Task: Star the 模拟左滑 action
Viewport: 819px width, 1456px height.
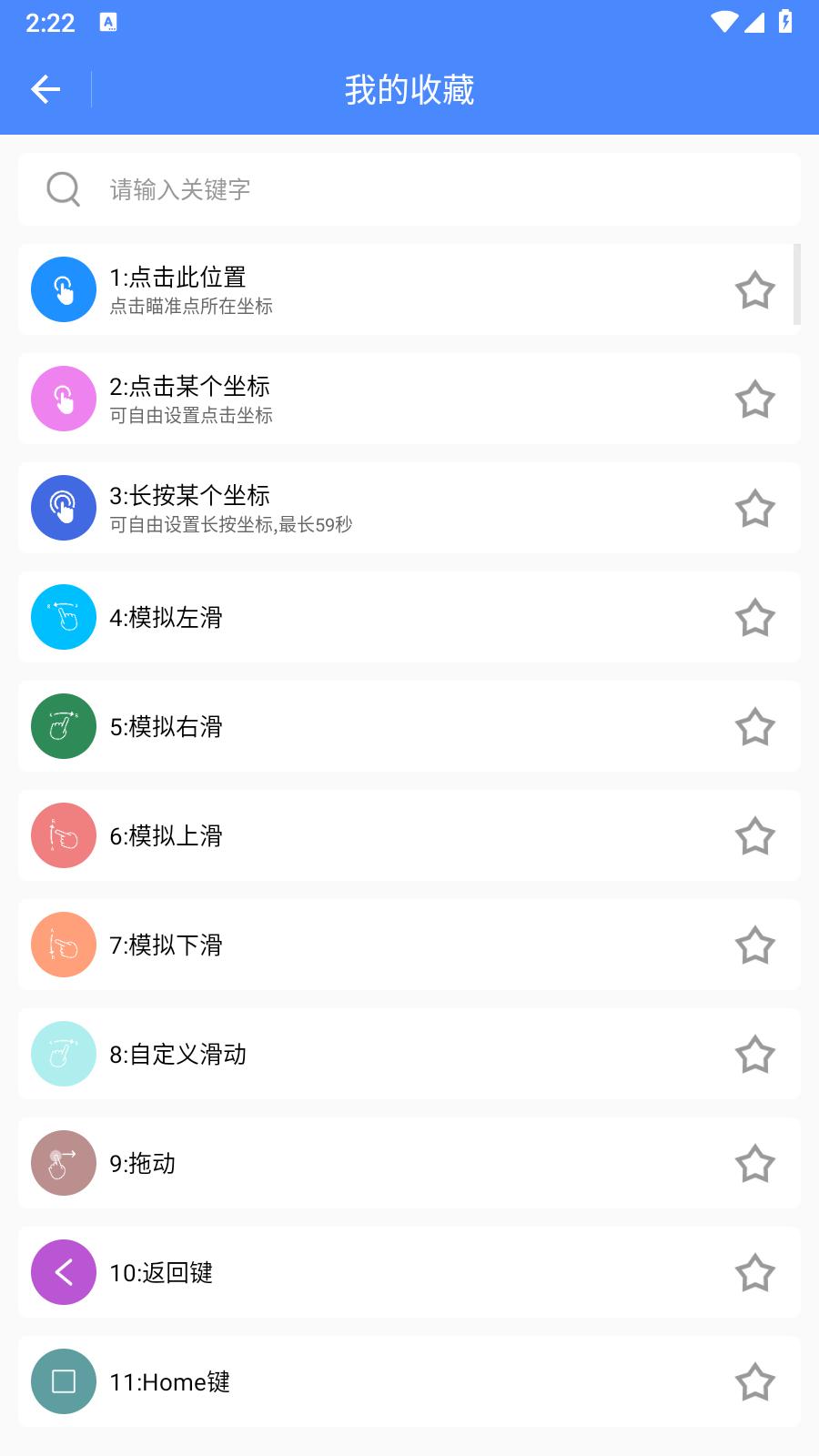Action: (755, 617)
